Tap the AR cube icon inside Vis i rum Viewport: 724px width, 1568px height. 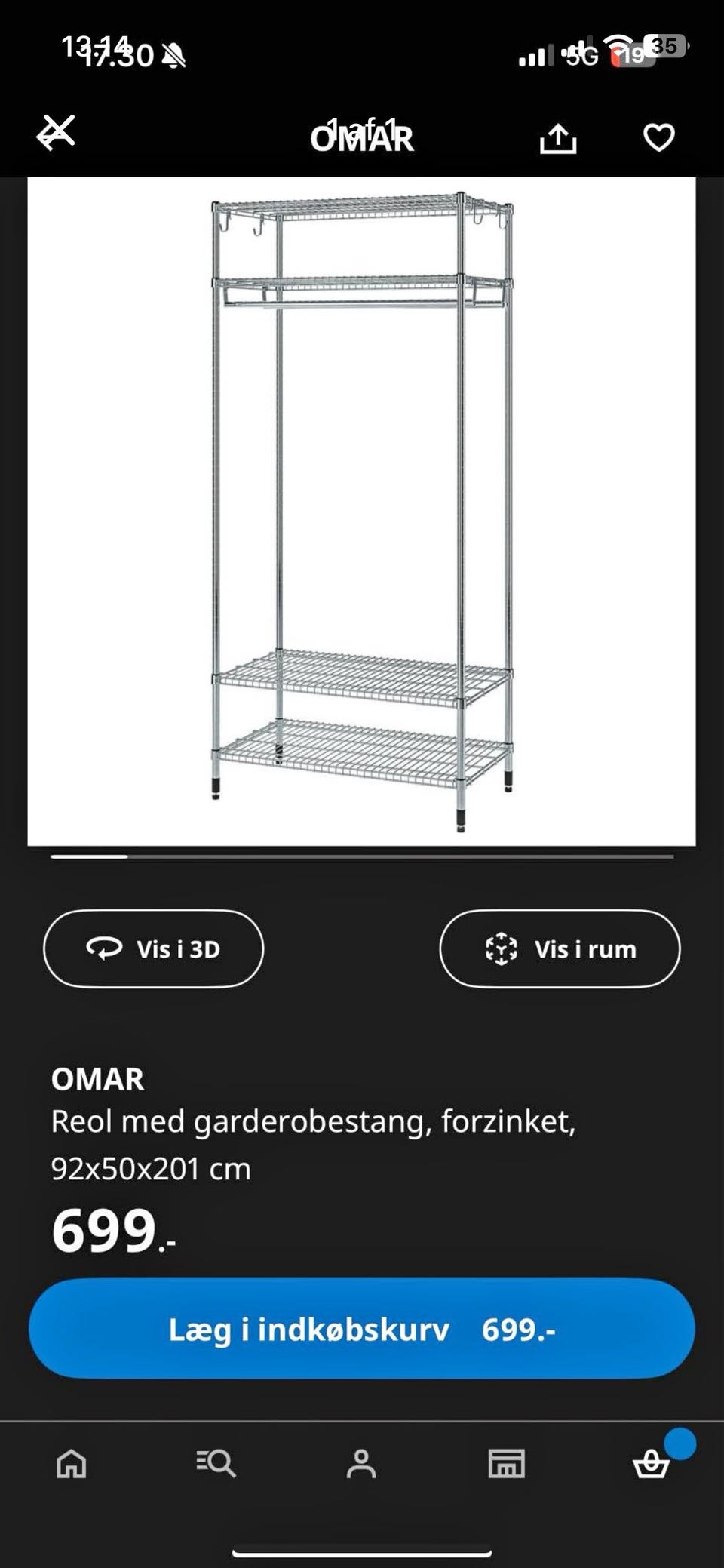(502, 949)
